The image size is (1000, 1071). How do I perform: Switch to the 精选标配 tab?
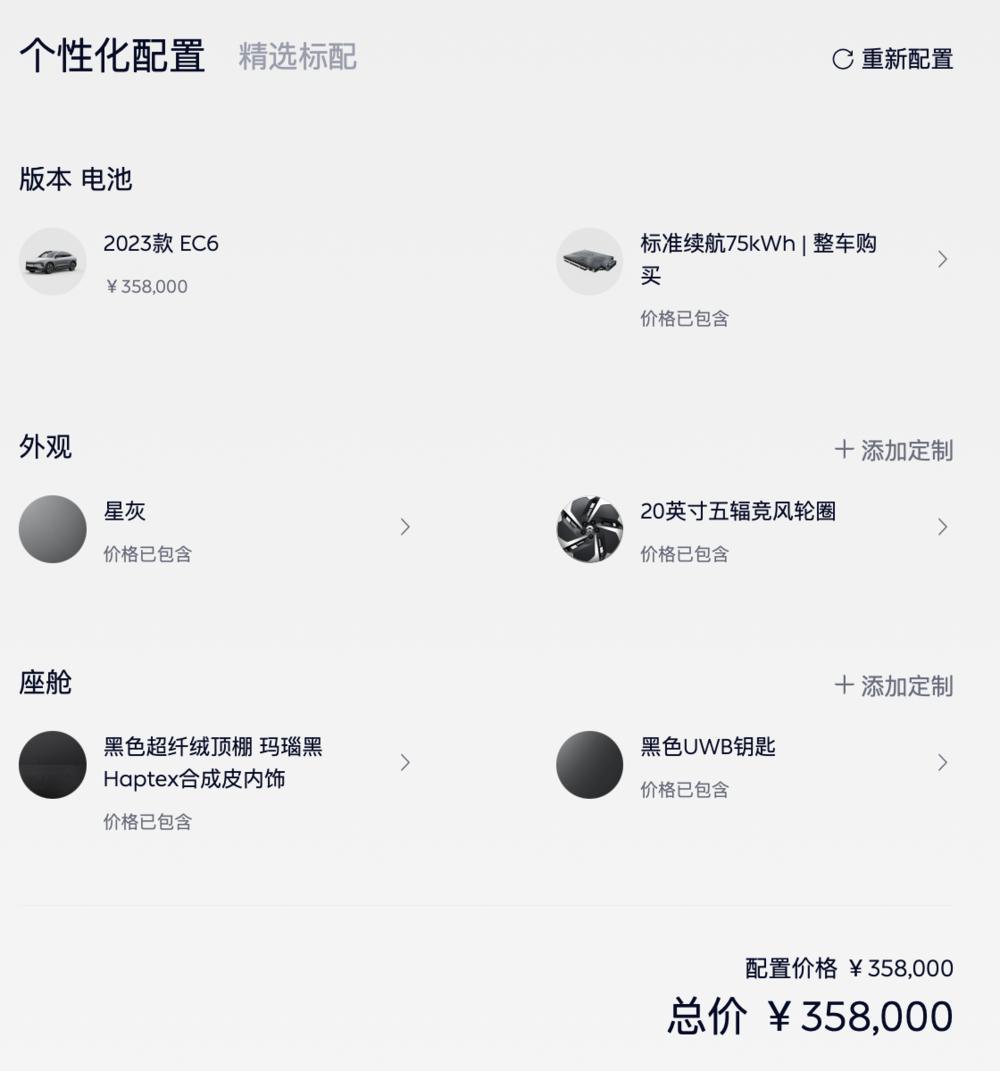tap(295, 58)
